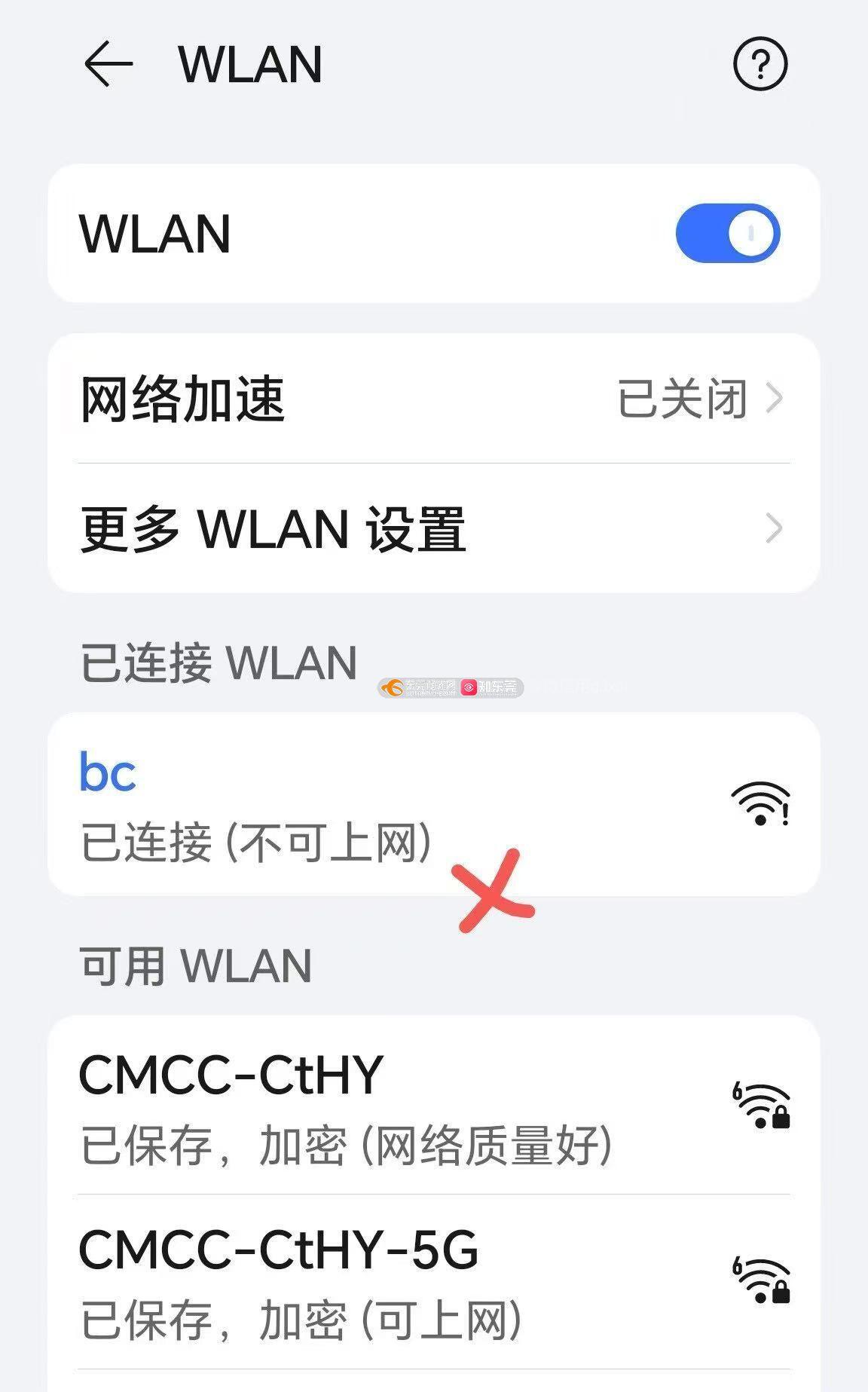Turn off the WLAN switch

[x=727, y=234]
